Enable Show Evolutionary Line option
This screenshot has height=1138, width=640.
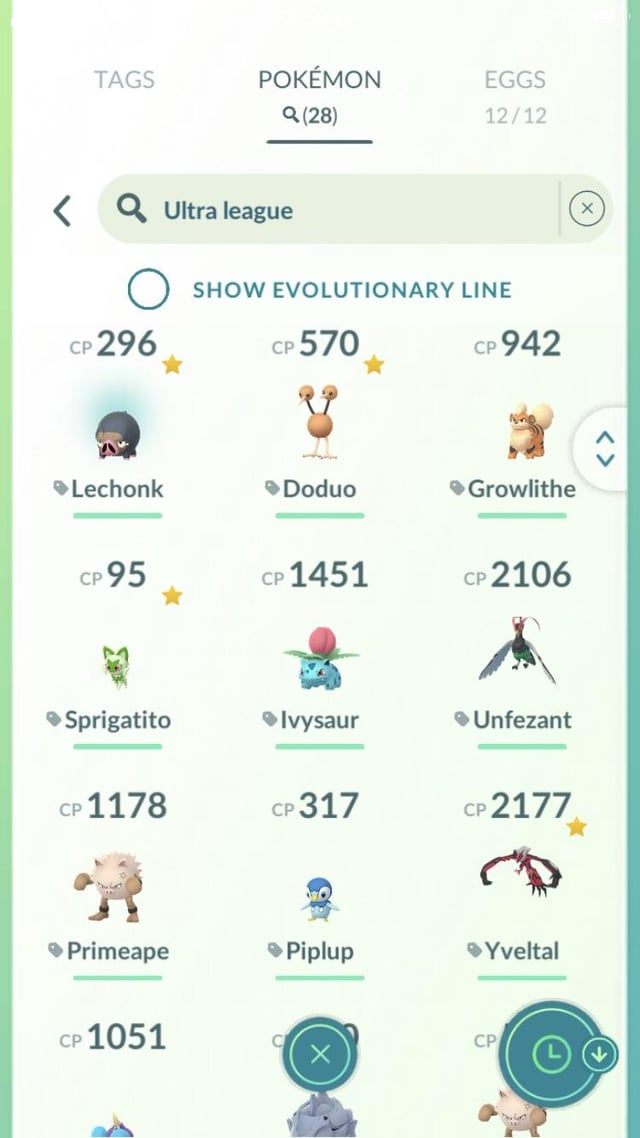coord(148,290)
